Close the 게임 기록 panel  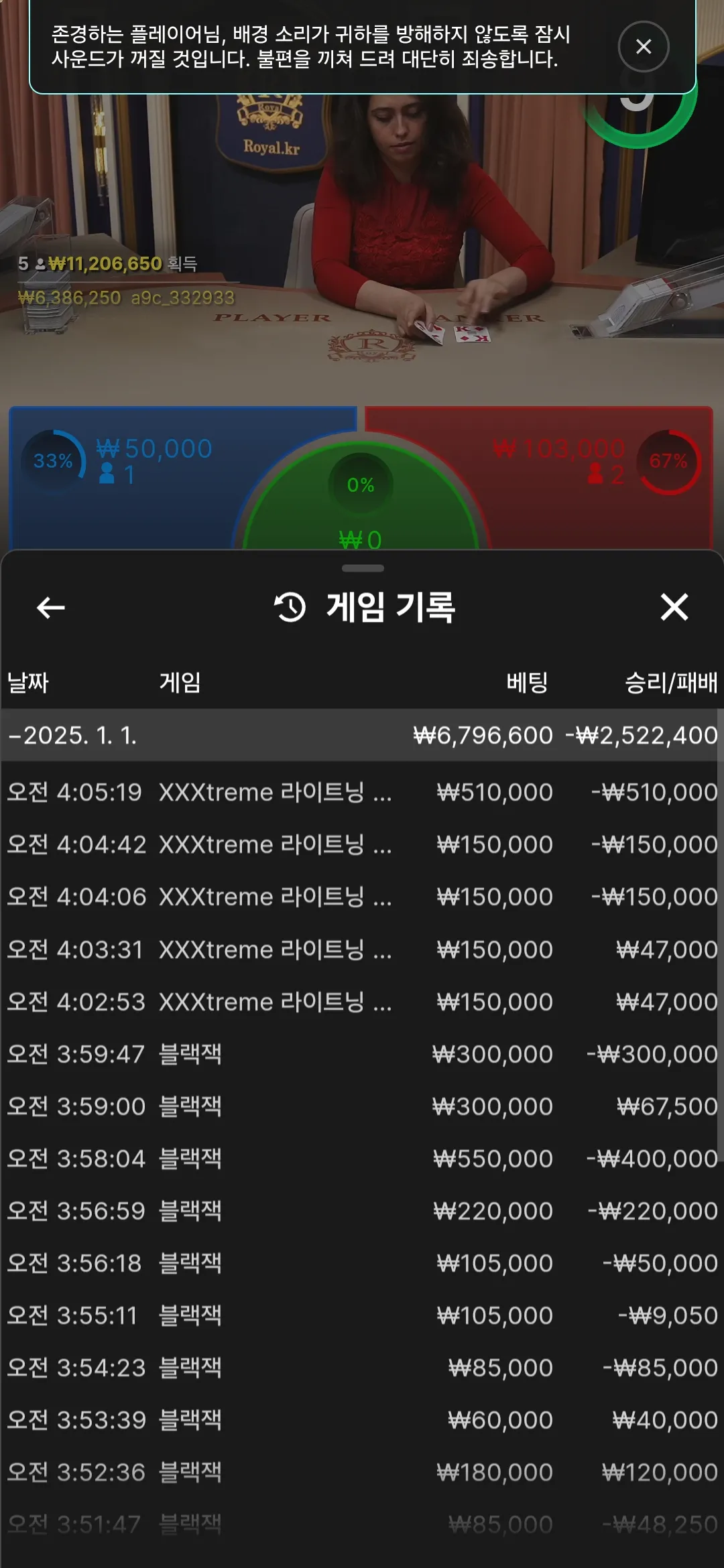pos(674,607)
